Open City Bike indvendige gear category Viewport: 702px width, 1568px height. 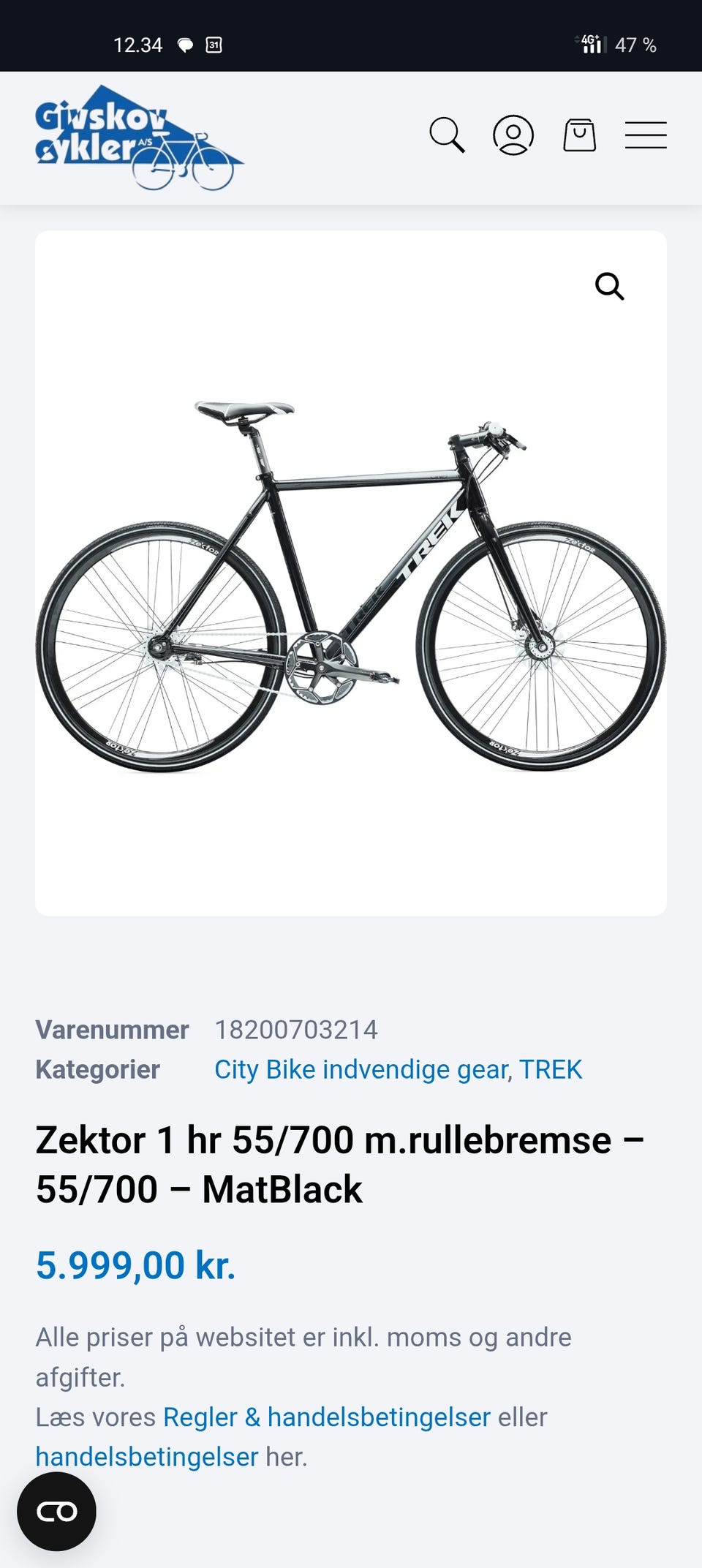(x=361, y=1069)
